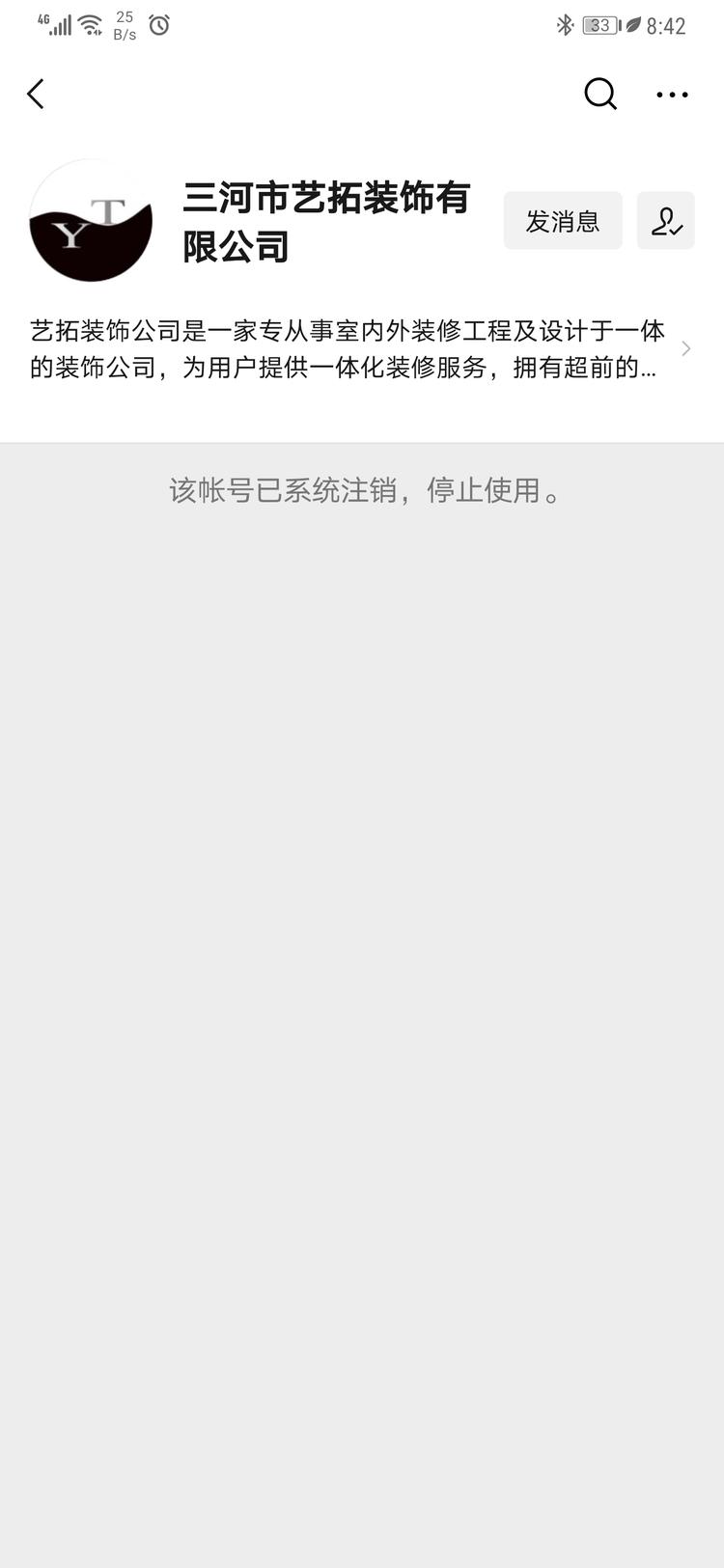Image resolution: width=724 pixels, height=1568 pixels.
Task: View the YT account avatar
Action: [91, 221]
